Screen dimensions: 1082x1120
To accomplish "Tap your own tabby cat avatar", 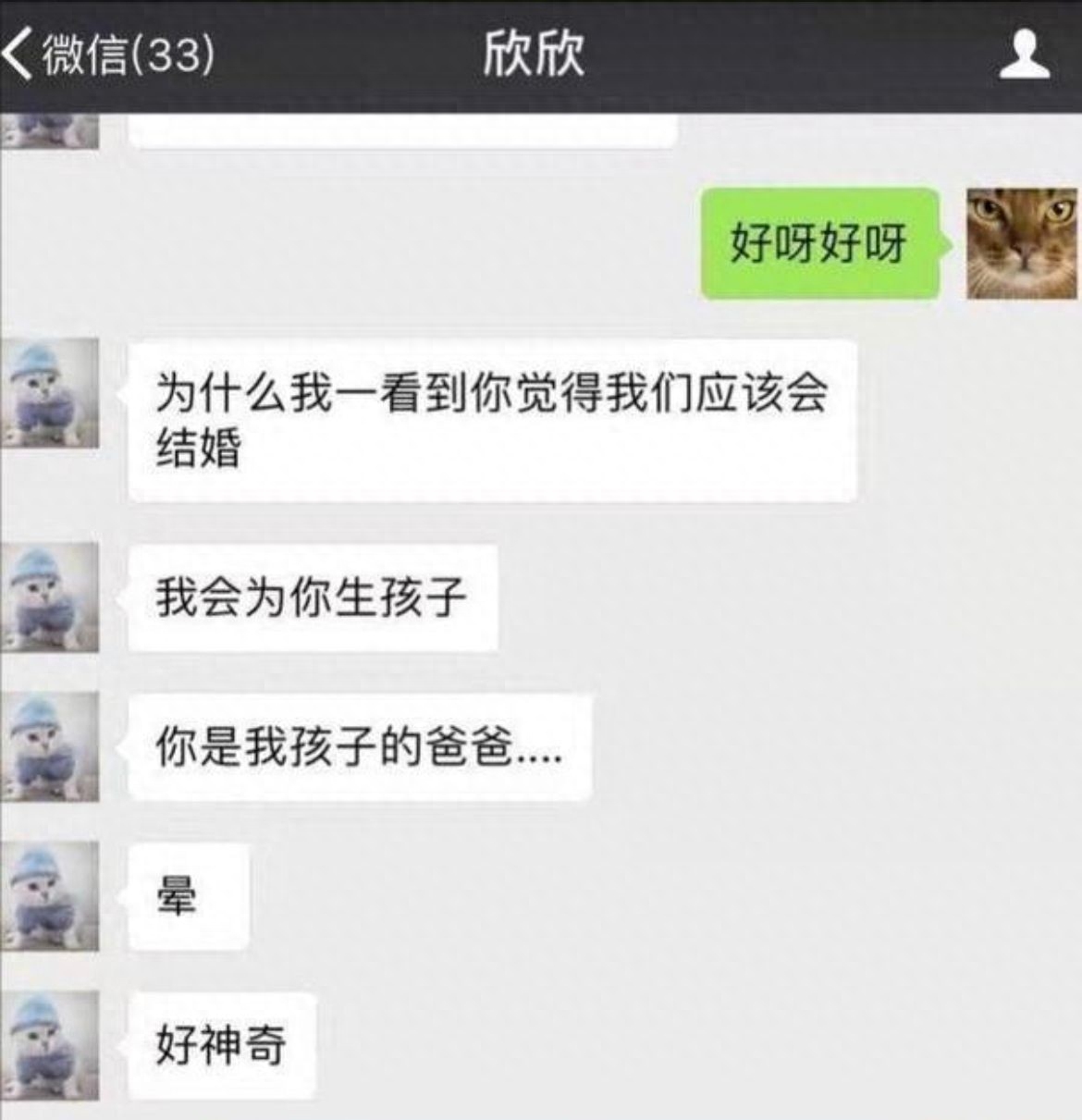I will [1022, 243].
